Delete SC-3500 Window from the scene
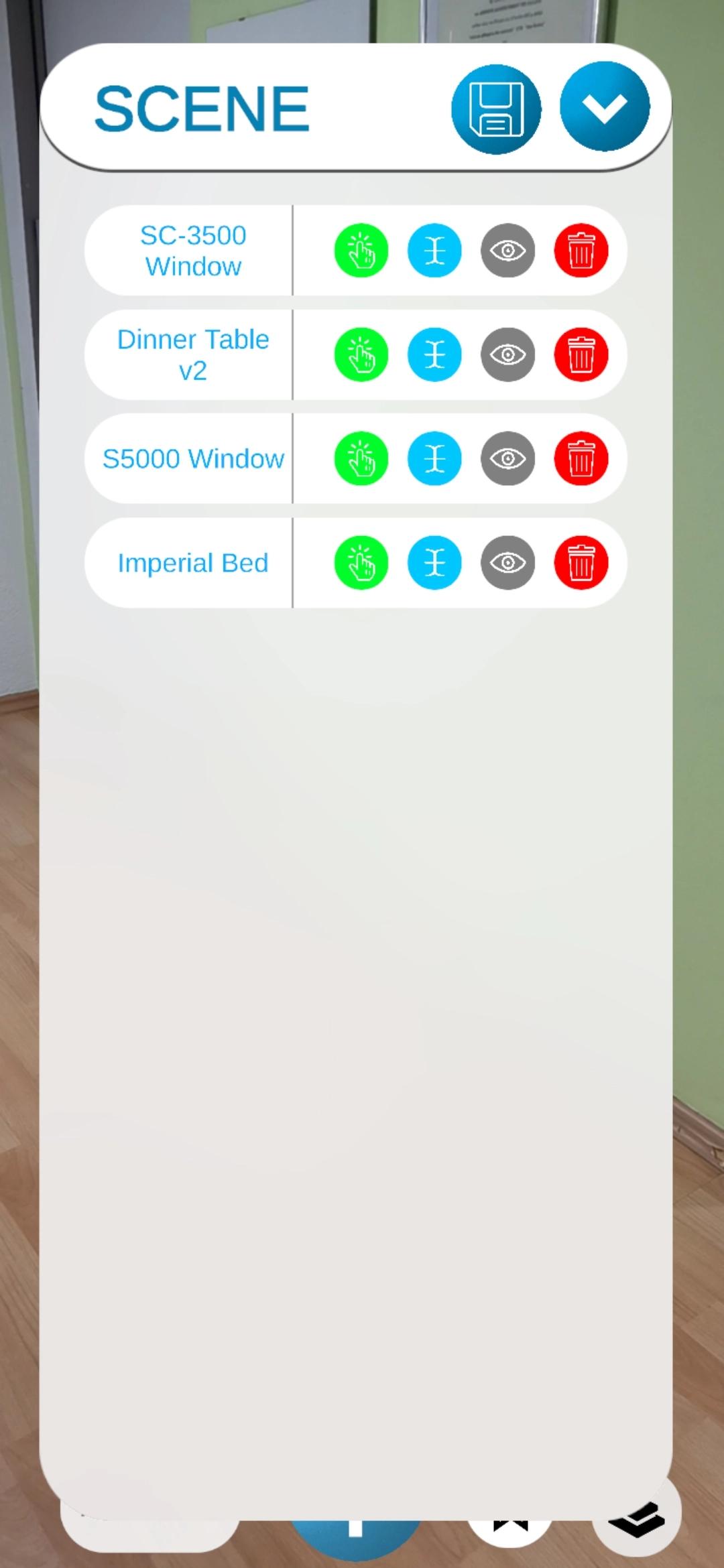This screenshot has height=1568, width=724. coord(581,251)
